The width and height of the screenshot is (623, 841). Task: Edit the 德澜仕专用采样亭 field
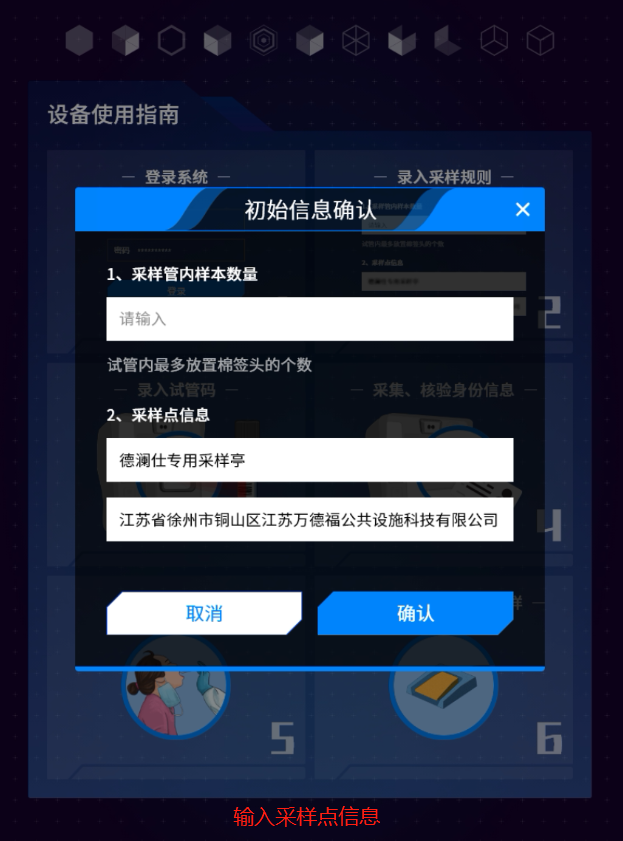[309, 460]
